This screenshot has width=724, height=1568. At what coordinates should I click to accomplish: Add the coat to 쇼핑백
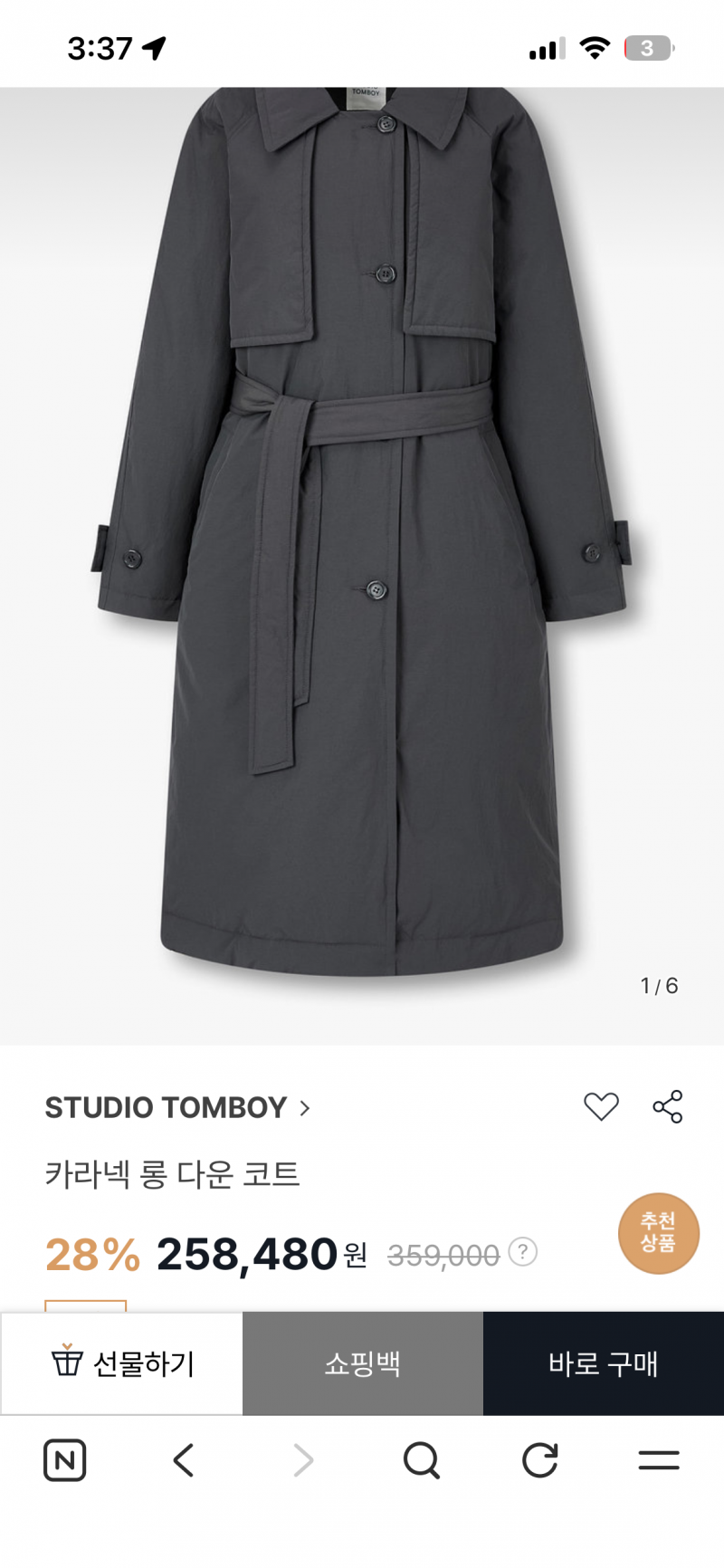[x=363, y=1363]
